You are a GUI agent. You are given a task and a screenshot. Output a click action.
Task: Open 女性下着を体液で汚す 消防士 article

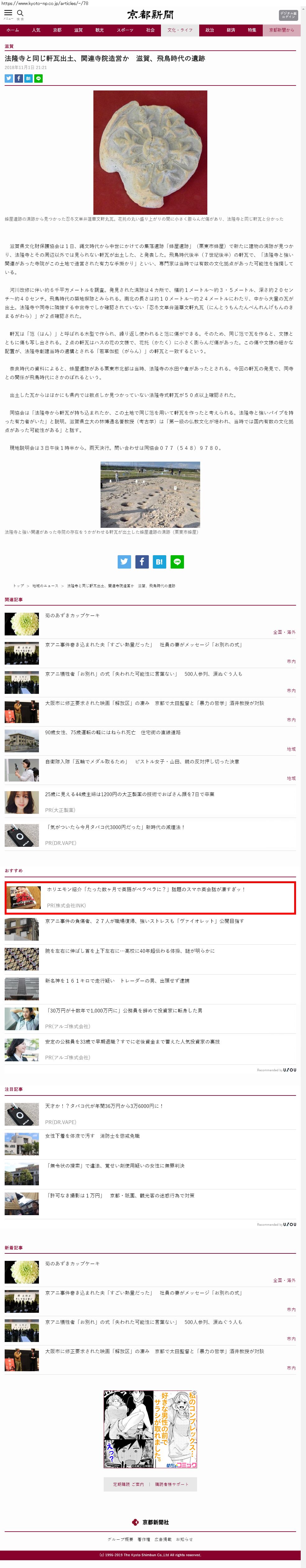(92, 1136)
